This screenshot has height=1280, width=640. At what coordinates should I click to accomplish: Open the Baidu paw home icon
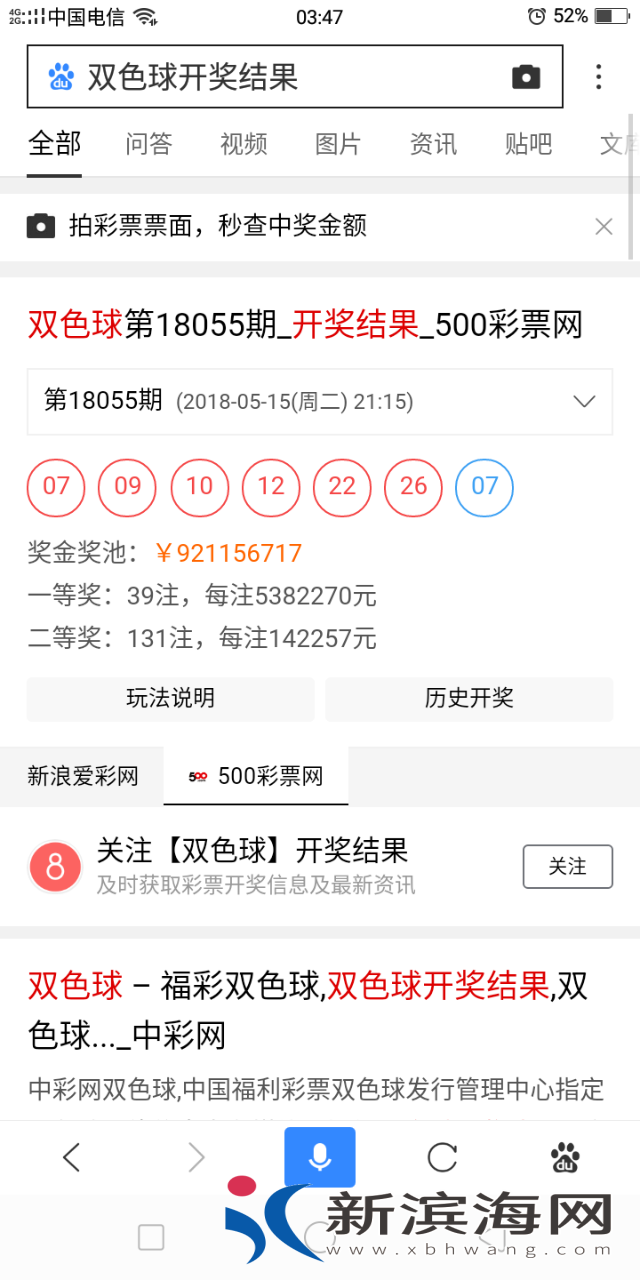click(565, 1158)
